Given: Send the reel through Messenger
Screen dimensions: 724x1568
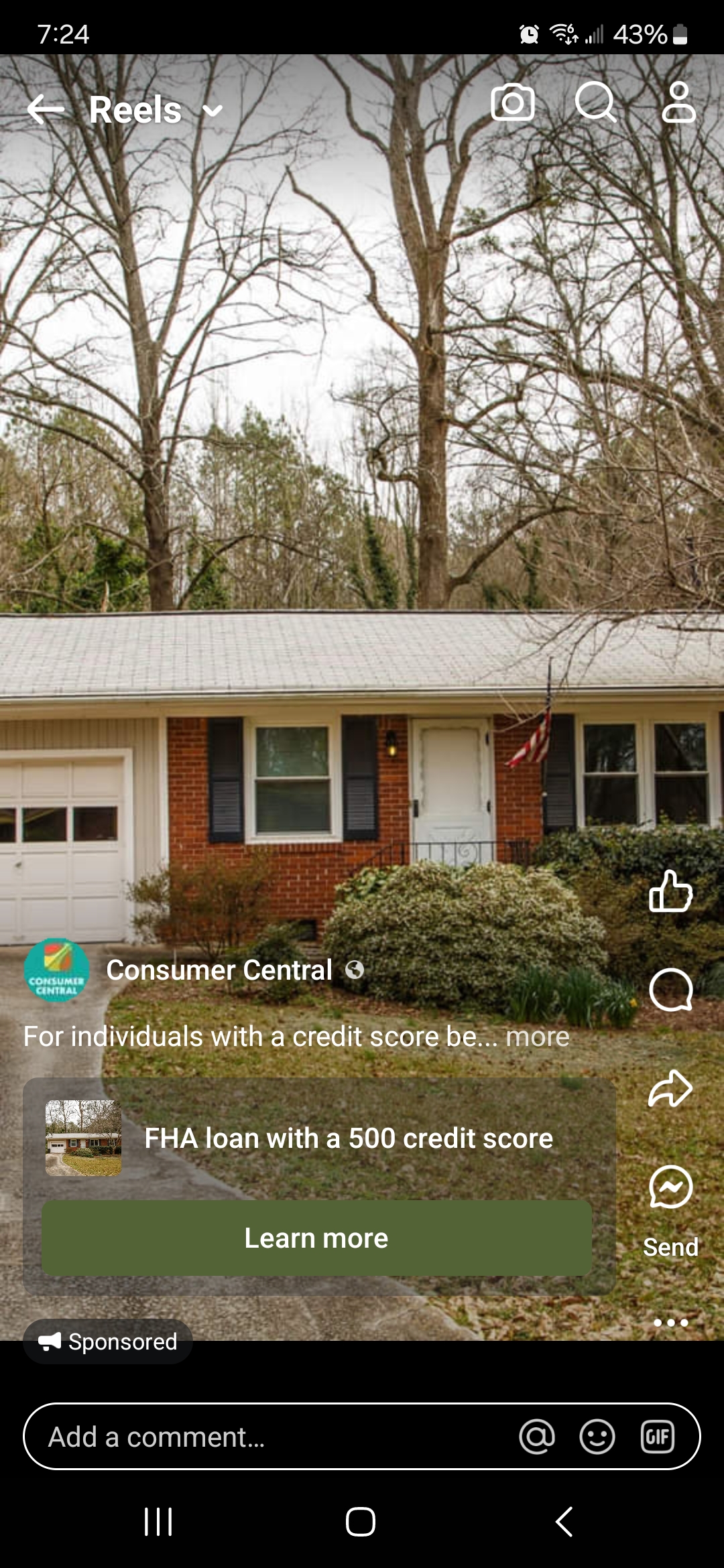Looking at the screenshot, I should coord(670,1188).
